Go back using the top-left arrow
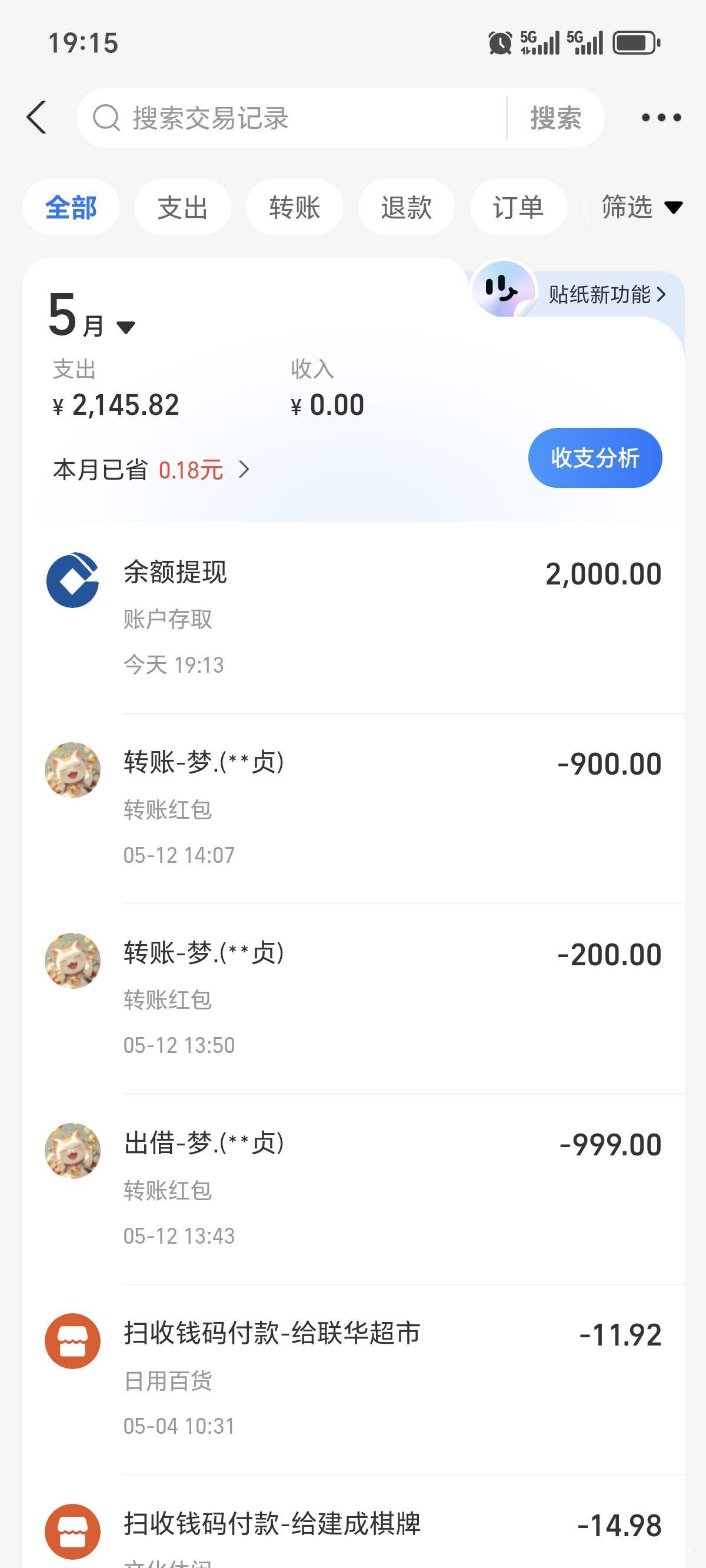Viewport: 706px width, 1568px height. click(x=36, y=117)
